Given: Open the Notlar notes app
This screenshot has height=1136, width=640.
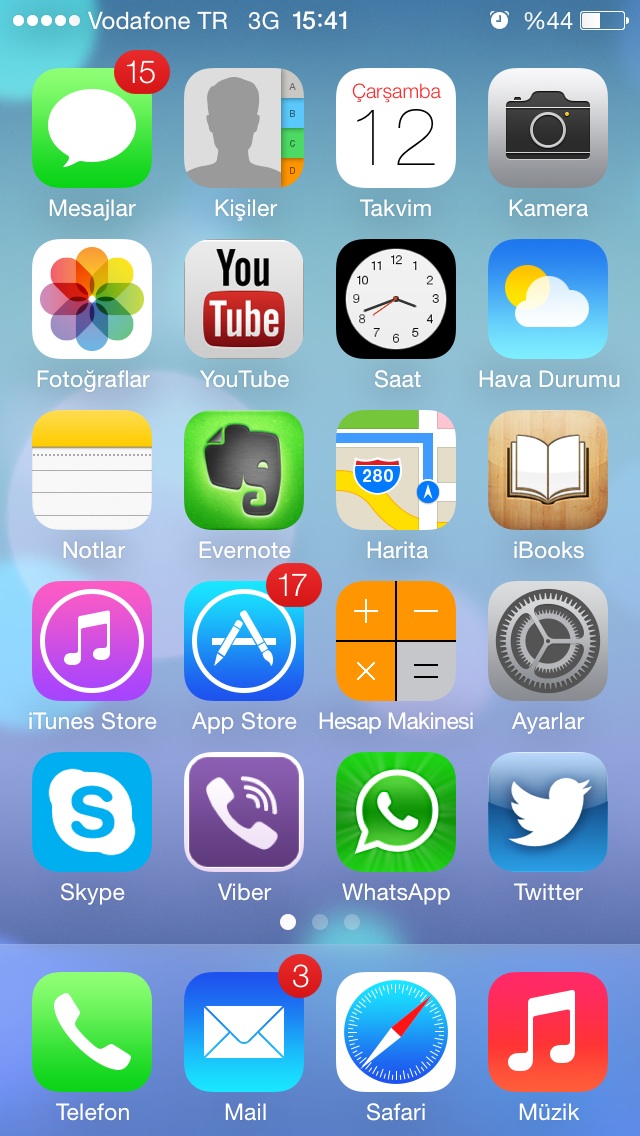Looking at the screenshot, I should click(x=92, y=470).
